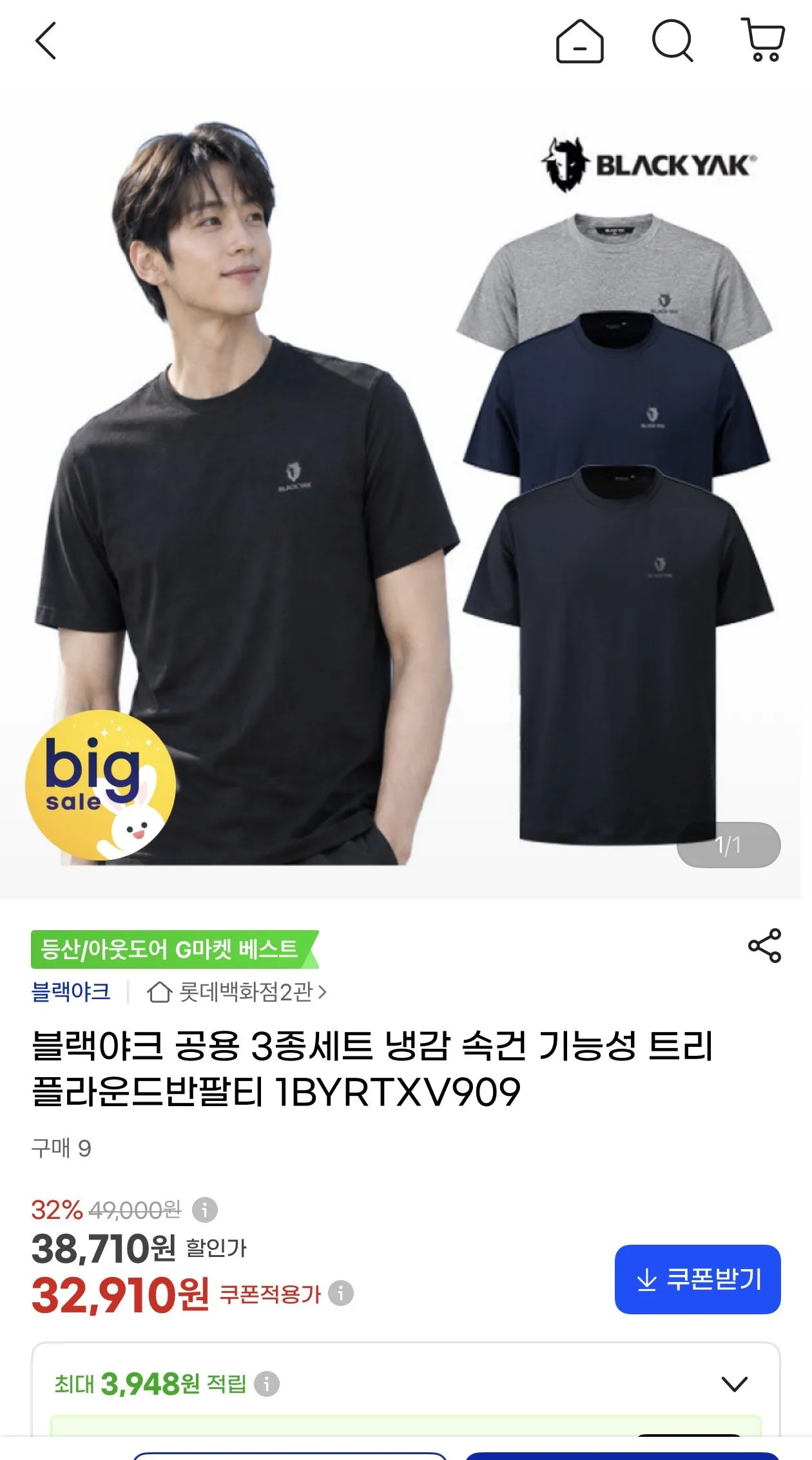812x1460 pixels.
Task: Show info for 적립 rewards
Action: click(266, 1383)
